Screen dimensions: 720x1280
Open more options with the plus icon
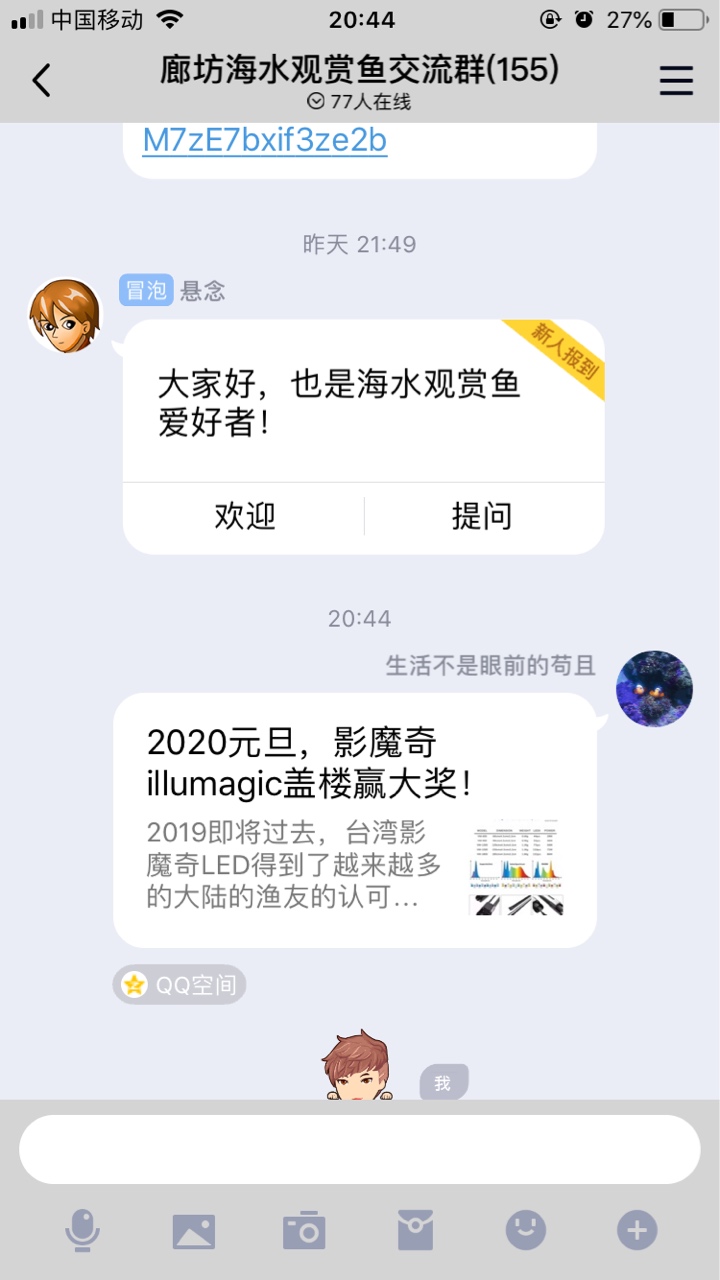(637, 1230)
